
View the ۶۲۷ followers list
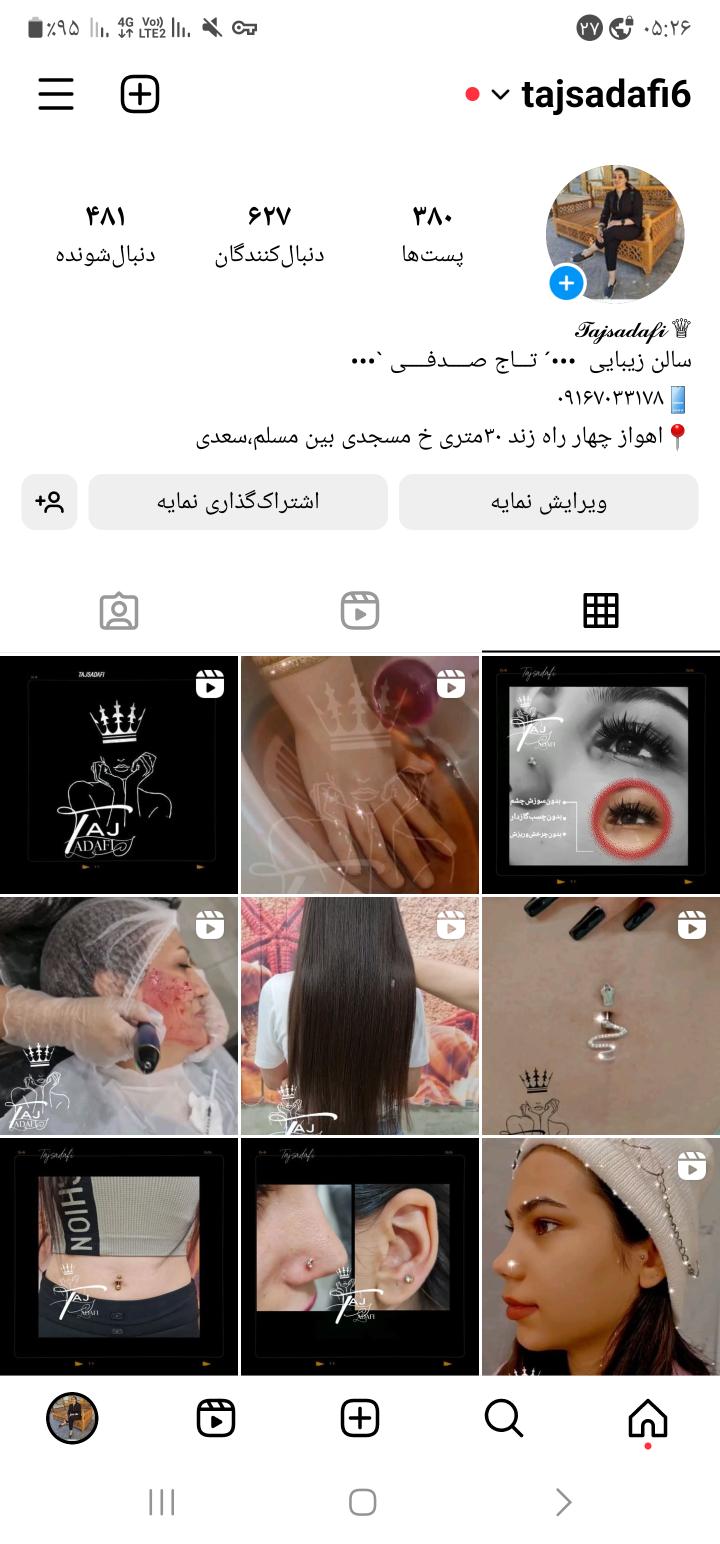[269, 235]
